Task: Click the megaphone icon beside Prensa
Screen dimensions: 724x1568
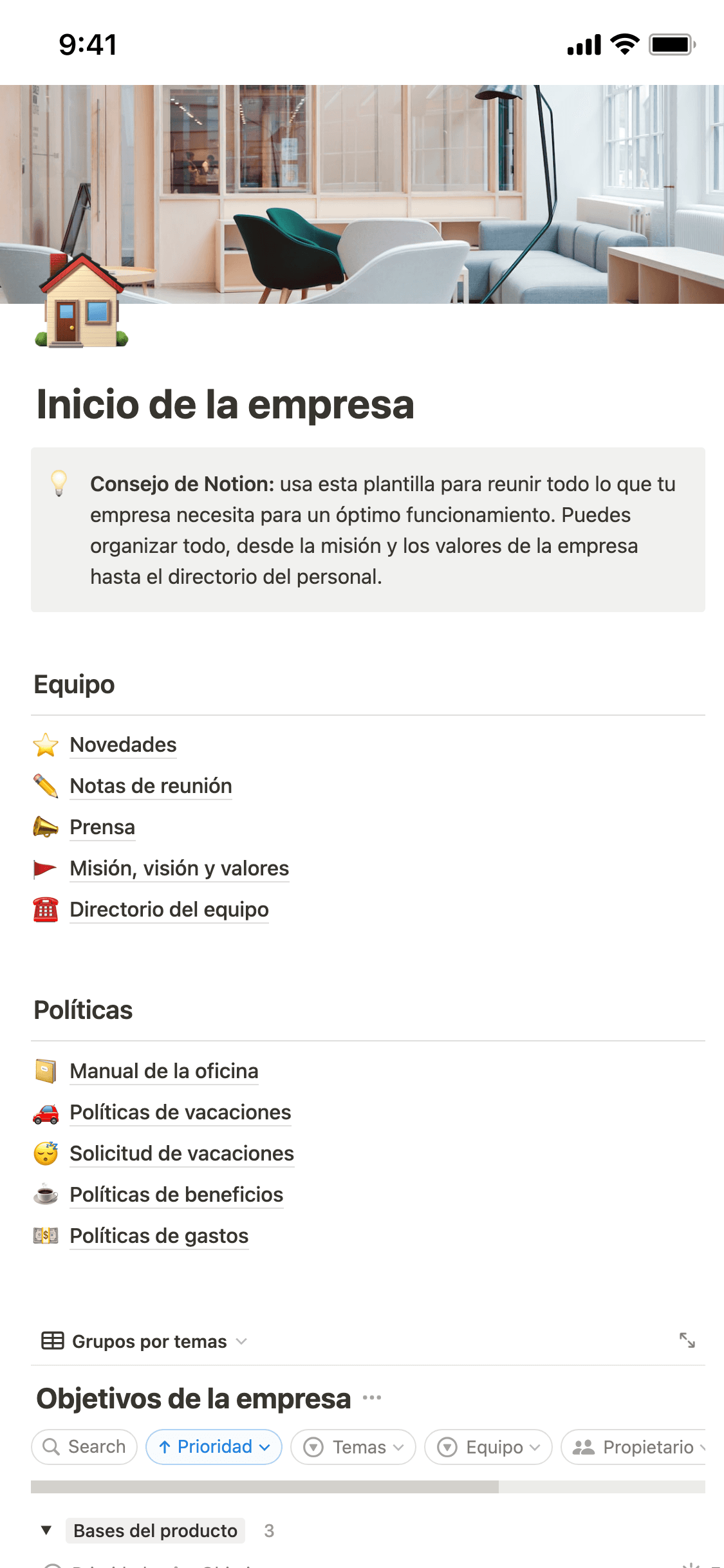Action: pyautogui.click(x=46, y=827)
